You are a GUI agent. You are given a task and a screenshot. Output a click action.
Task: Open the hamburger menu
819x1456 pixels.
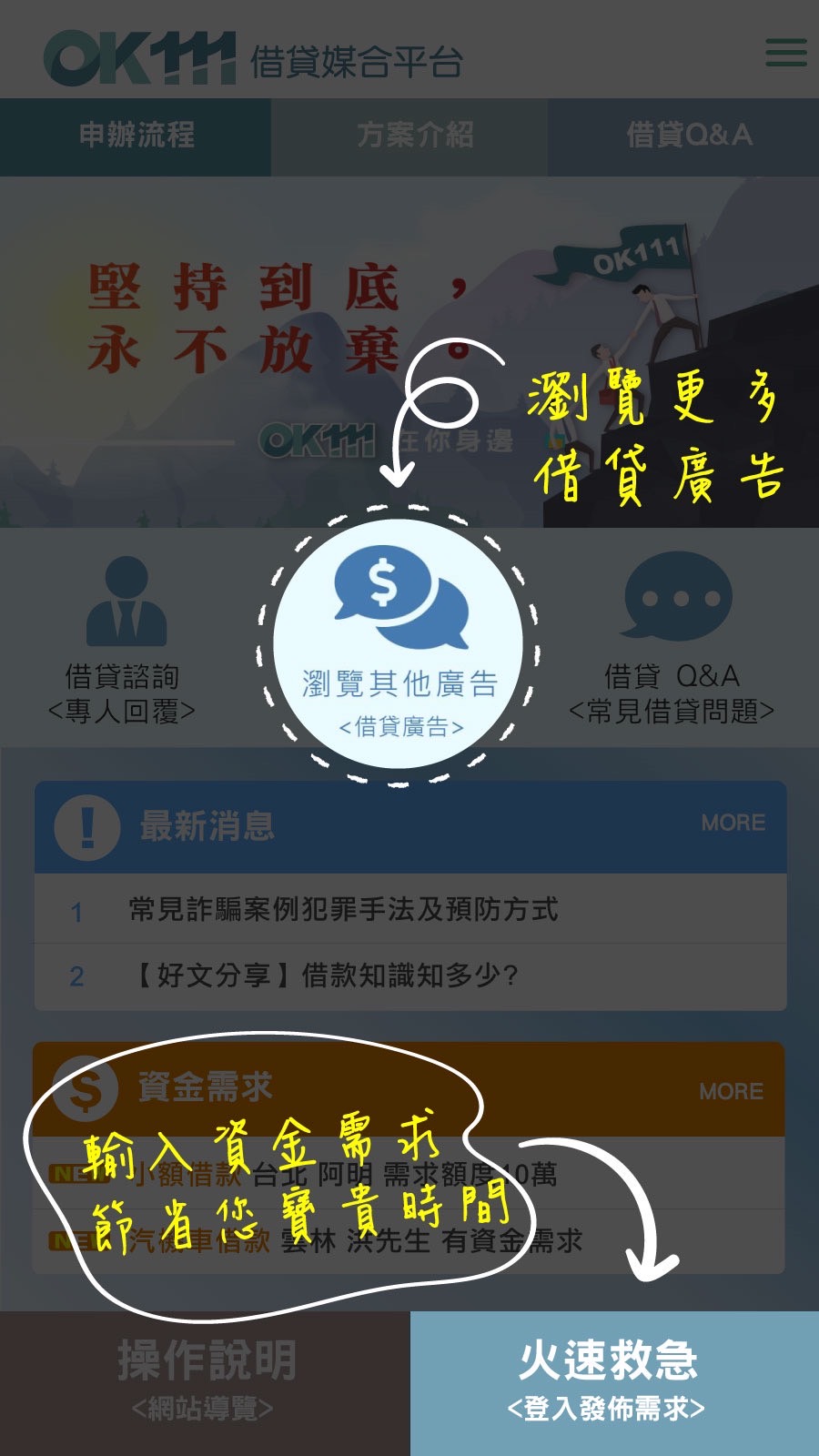click(785, 52)
